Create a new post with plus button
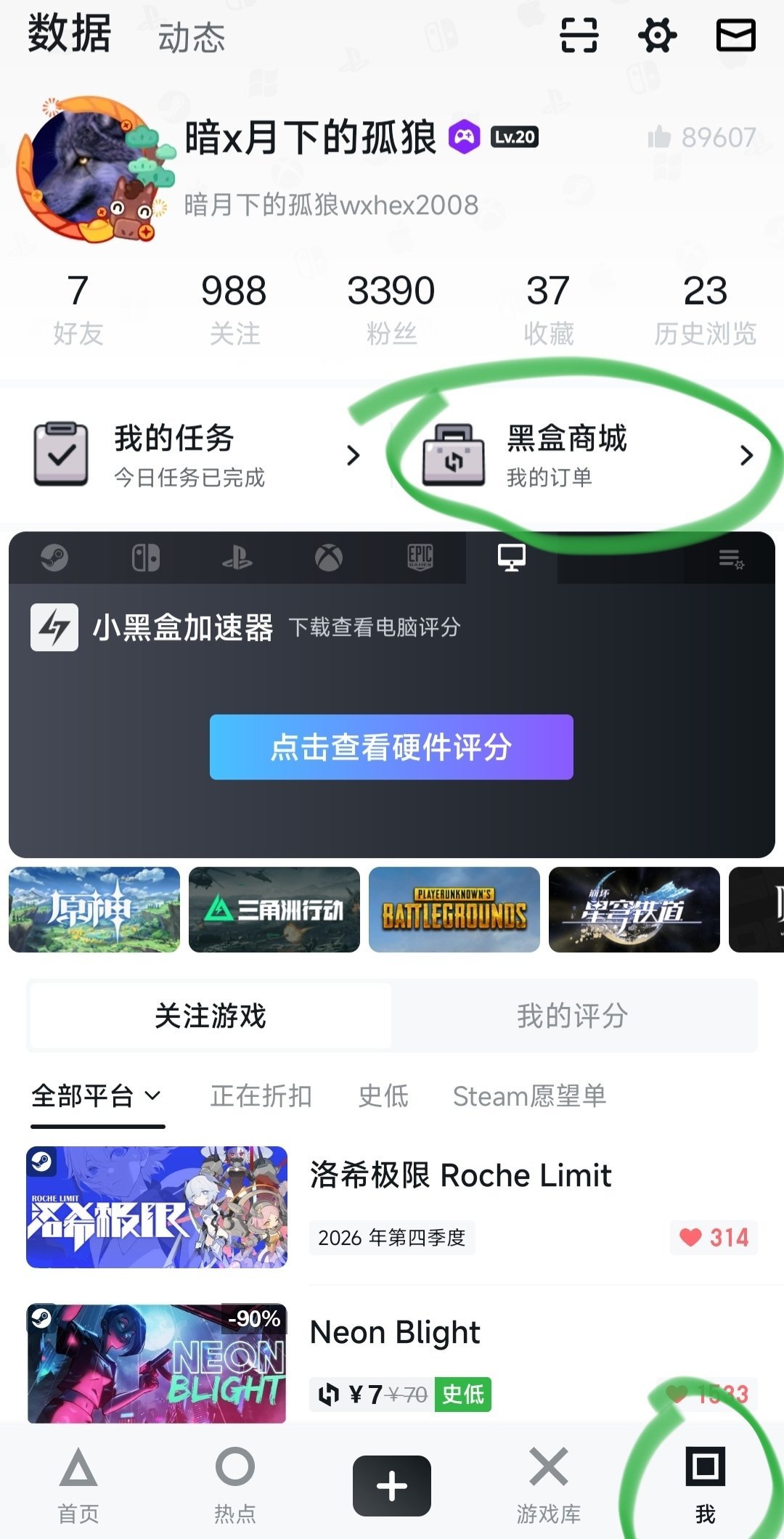Viewport: 784px width, 1539px height. [x=391, y=1485]
